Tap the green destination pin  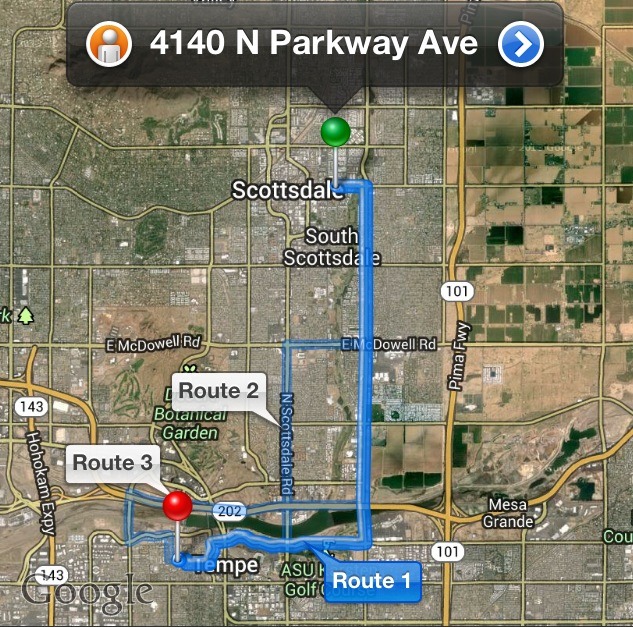pos(335,131)
